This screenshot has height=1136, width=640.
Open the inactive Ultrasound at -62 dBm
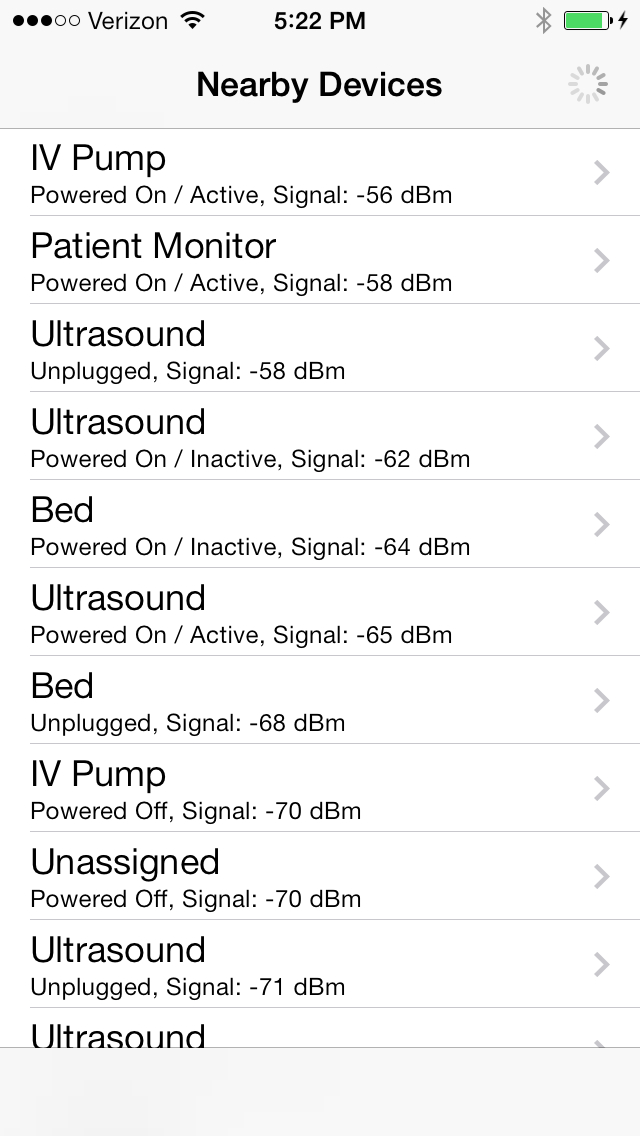pyautogui.click(x=320, y=436)
